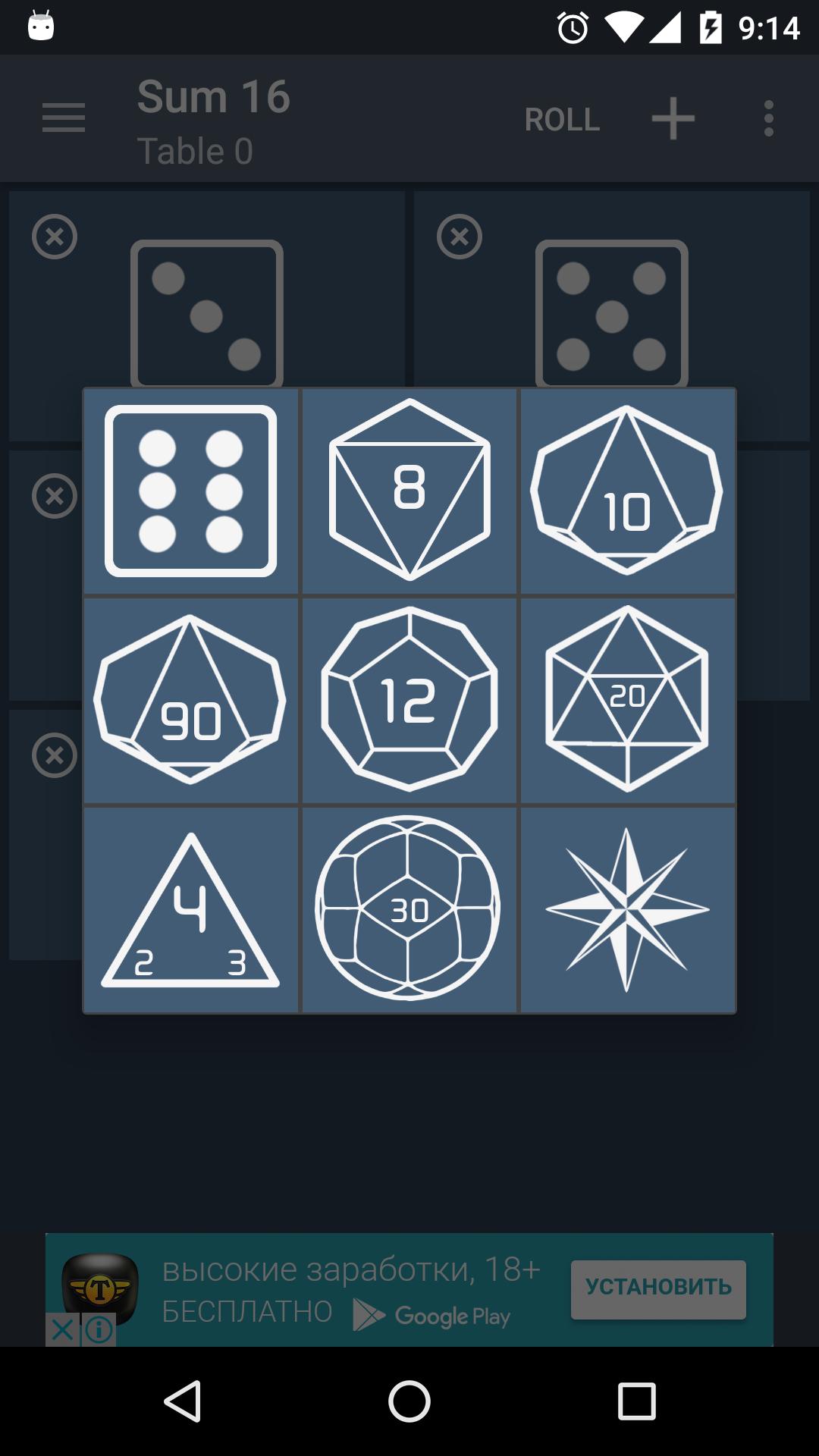Choose the star-shaped die icon

point(627,908)
